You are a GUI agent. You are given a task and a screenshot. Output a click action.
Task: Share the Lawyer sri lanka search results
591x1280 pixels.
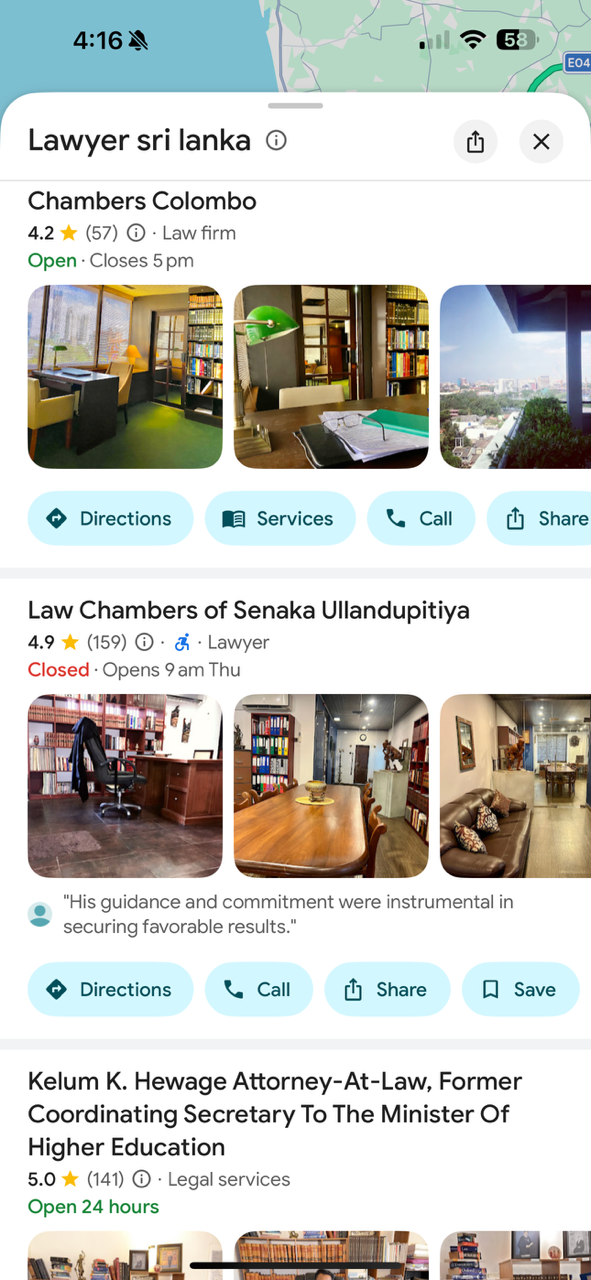pyautogui.click(x=476, y=141)
